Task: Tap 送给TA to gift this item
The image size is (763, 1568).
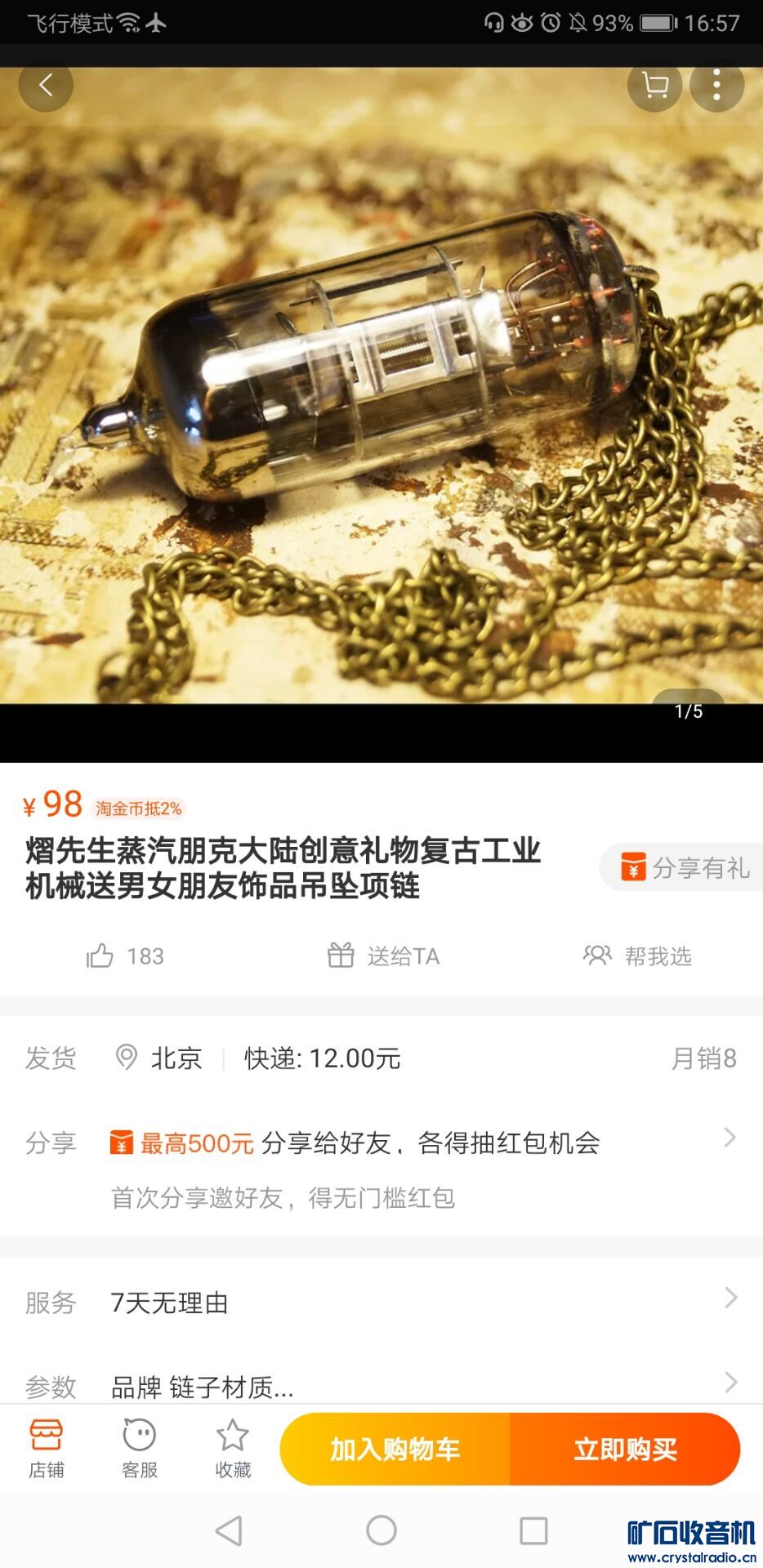Action: point(383,955)
